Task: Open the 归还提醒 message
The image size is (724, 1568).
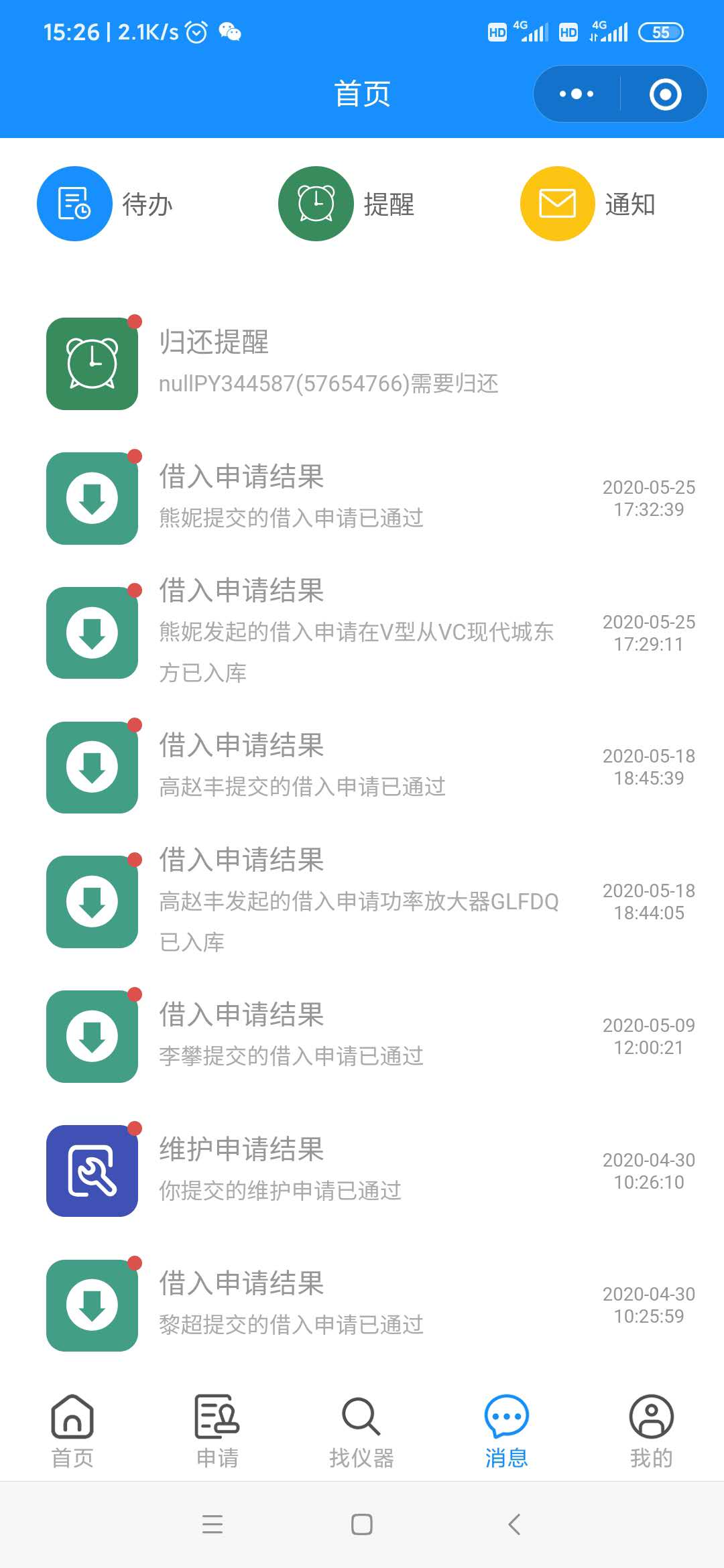Action: point(362,363)
